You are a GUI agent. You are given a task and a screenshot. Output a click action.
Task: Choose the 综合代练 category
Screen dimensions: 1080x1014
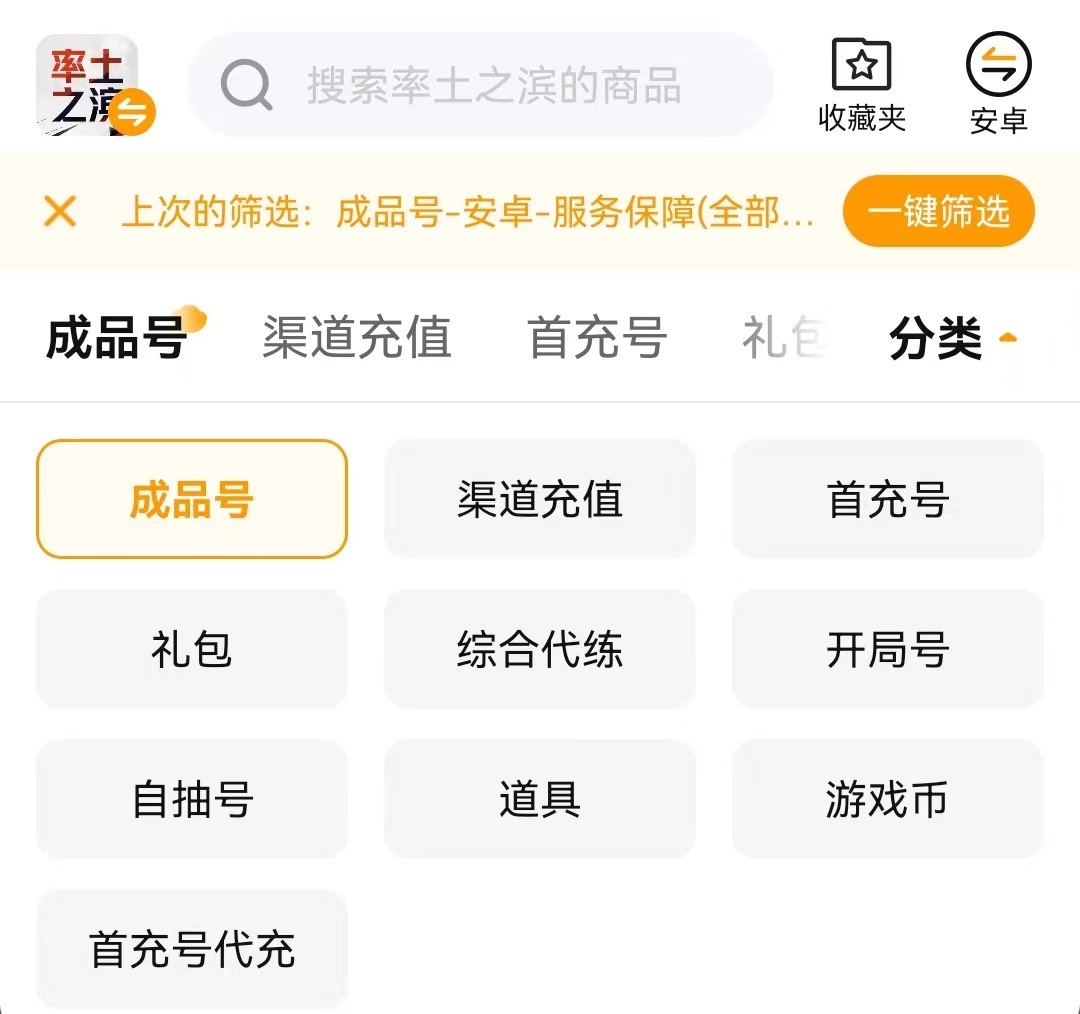(x=540, y=649)
